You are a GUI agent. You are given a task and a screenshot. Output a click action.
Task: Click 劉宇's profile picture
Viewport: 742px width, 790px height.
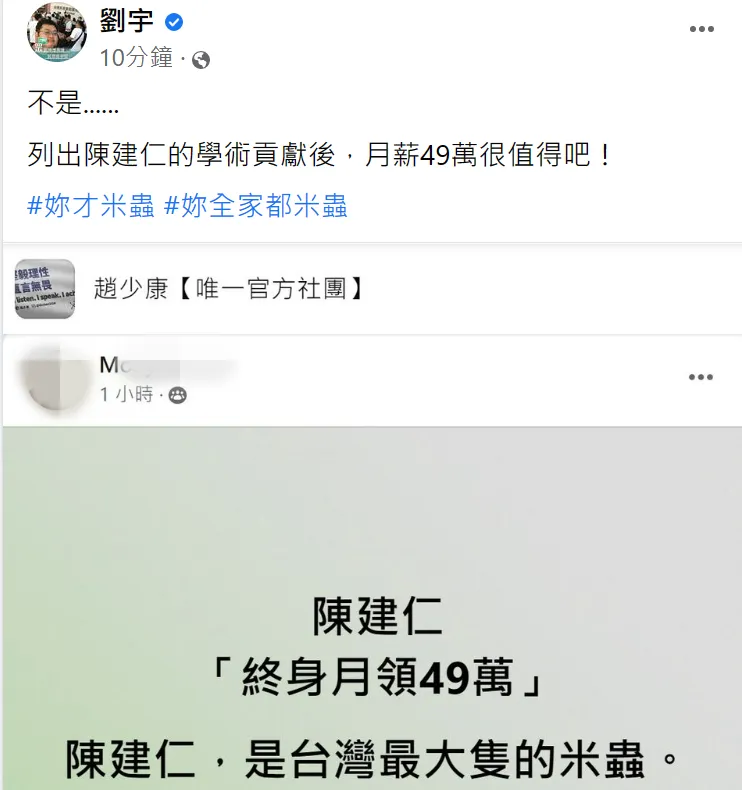54,32
